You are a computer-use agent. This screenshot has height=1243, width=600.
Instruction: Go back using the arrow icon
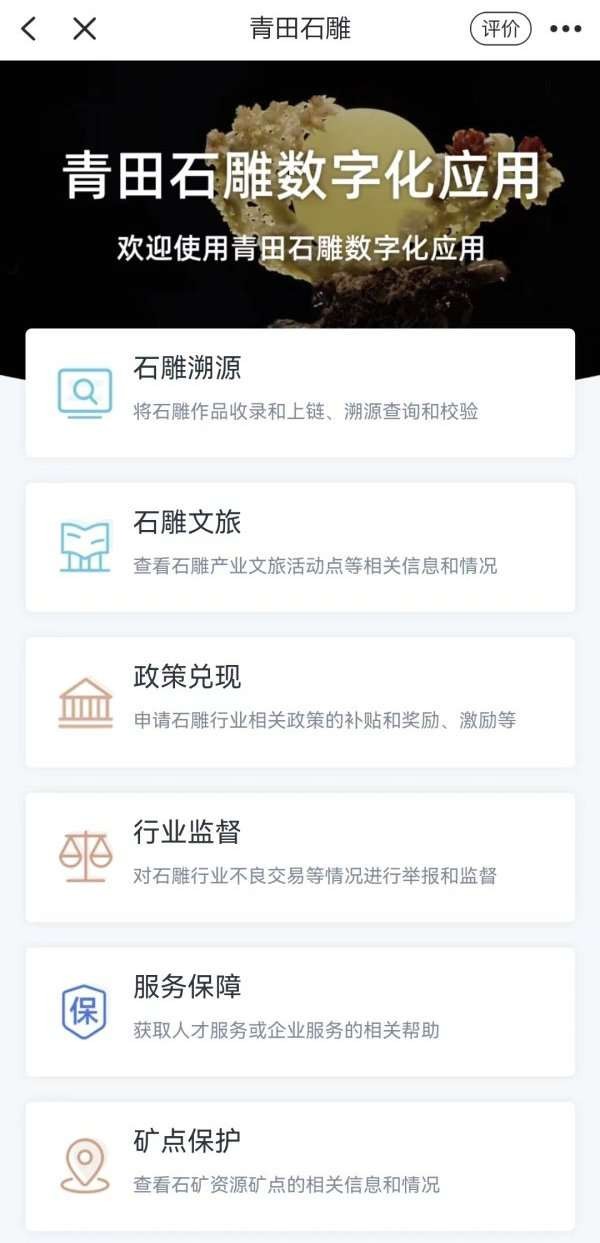pos(29,29)
